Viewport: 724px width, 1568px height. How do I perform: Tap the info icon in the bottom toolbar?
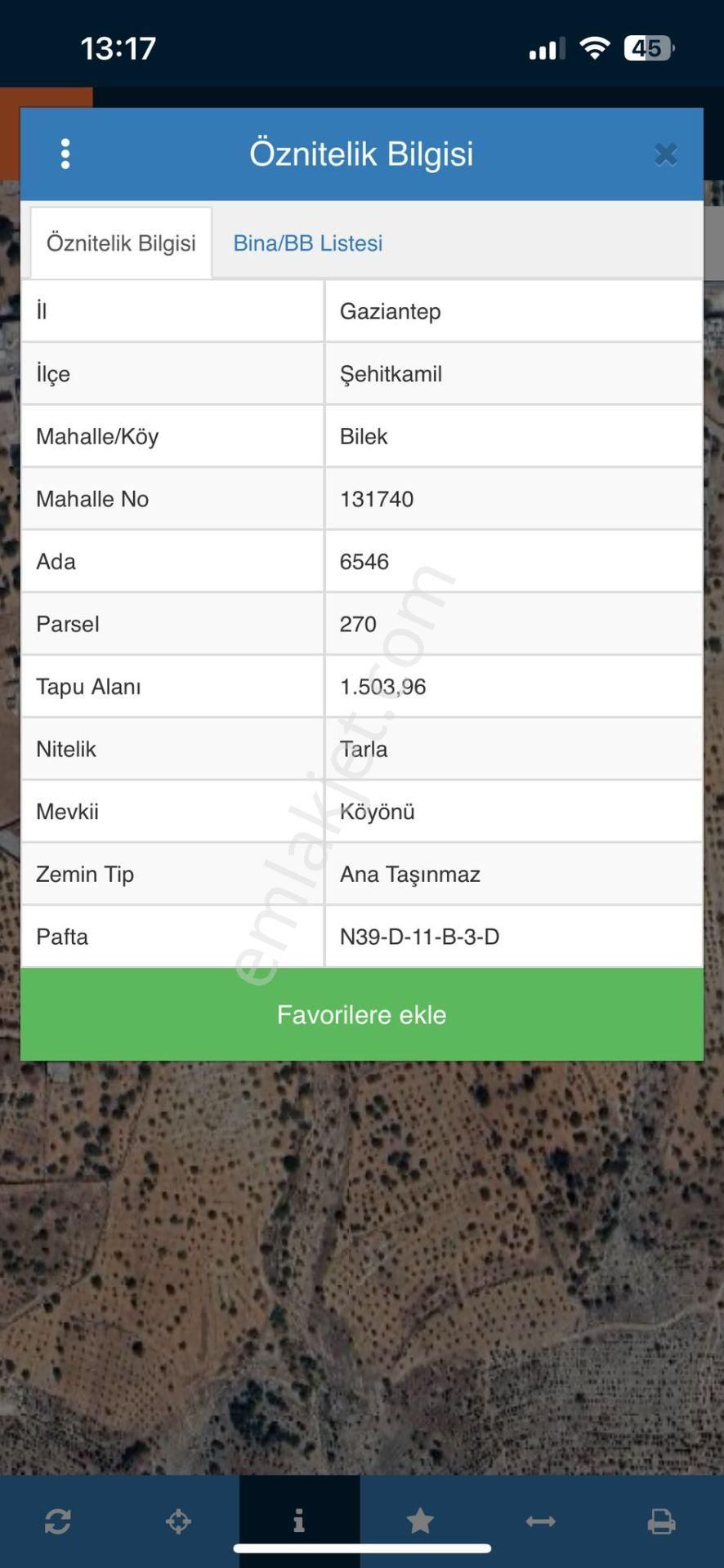pyautogui.click(x=299, y=1521)
